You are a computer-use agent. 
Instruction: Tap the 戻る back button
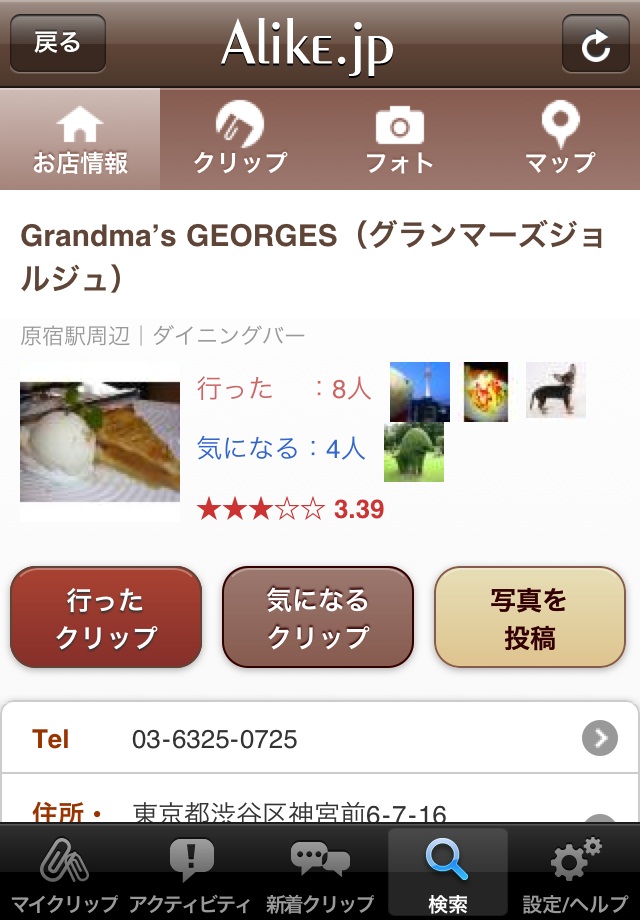(x=58, y=44)
